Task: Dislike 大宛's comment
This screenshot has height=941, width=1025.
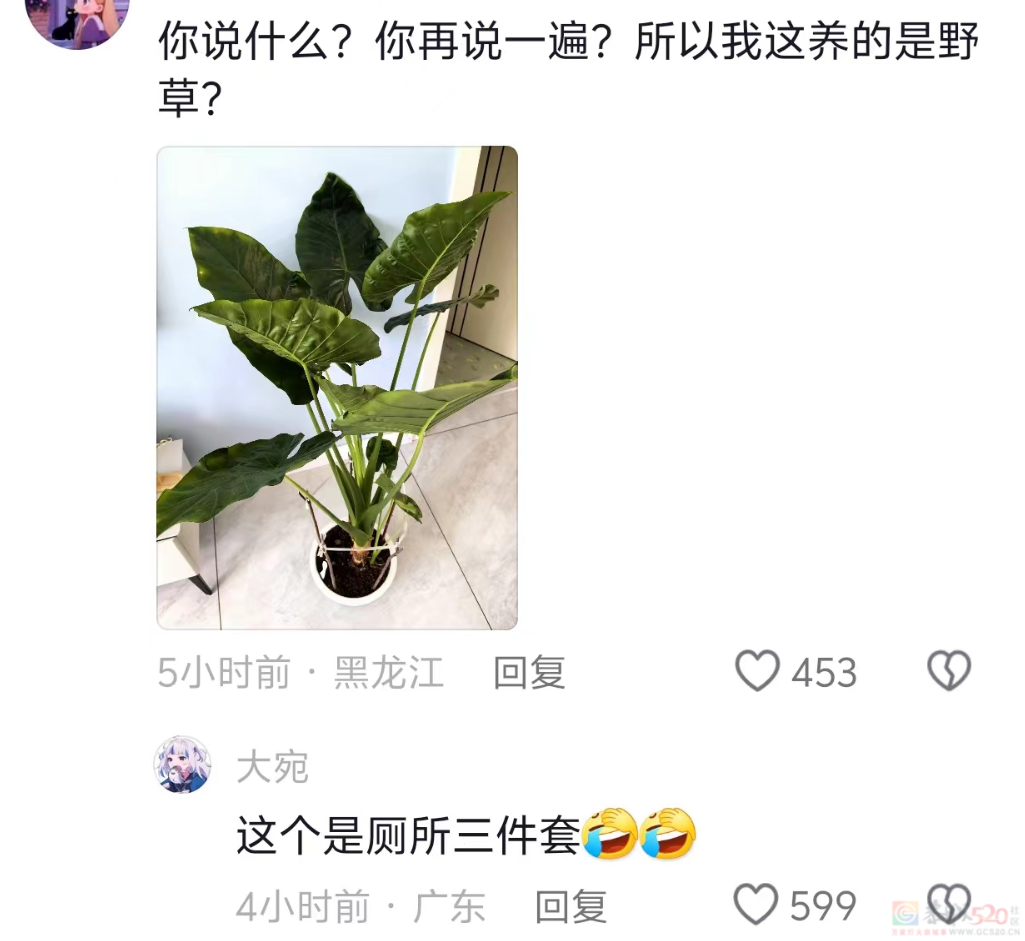Action: [x=948, y=902]
